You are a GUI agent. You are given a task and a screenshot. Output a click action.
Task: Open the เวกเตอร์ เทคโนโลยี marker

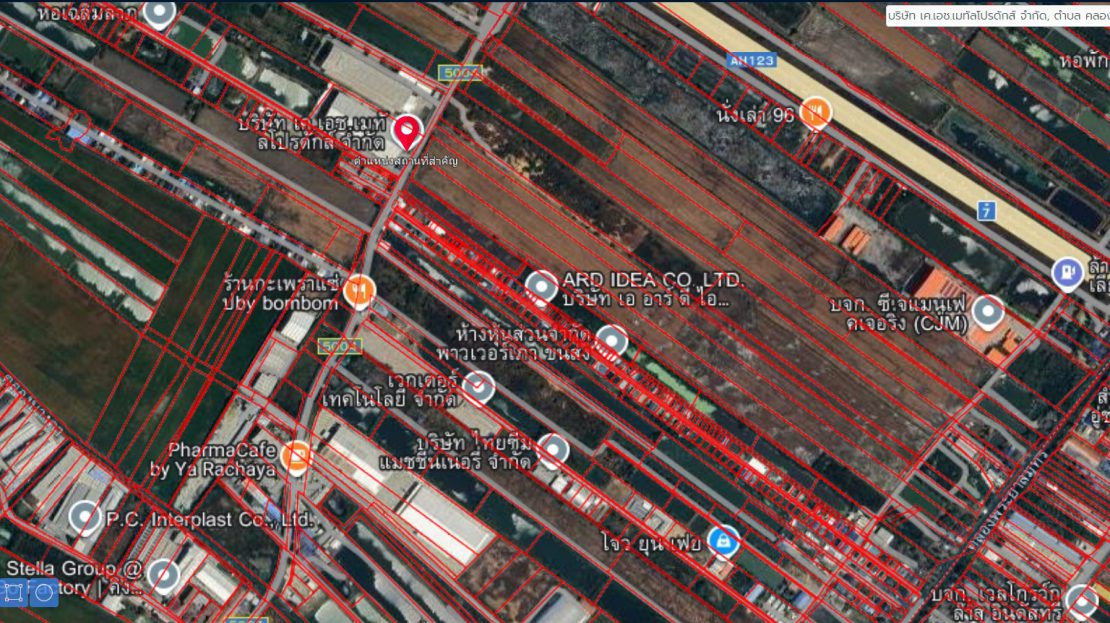pos(478,387)
